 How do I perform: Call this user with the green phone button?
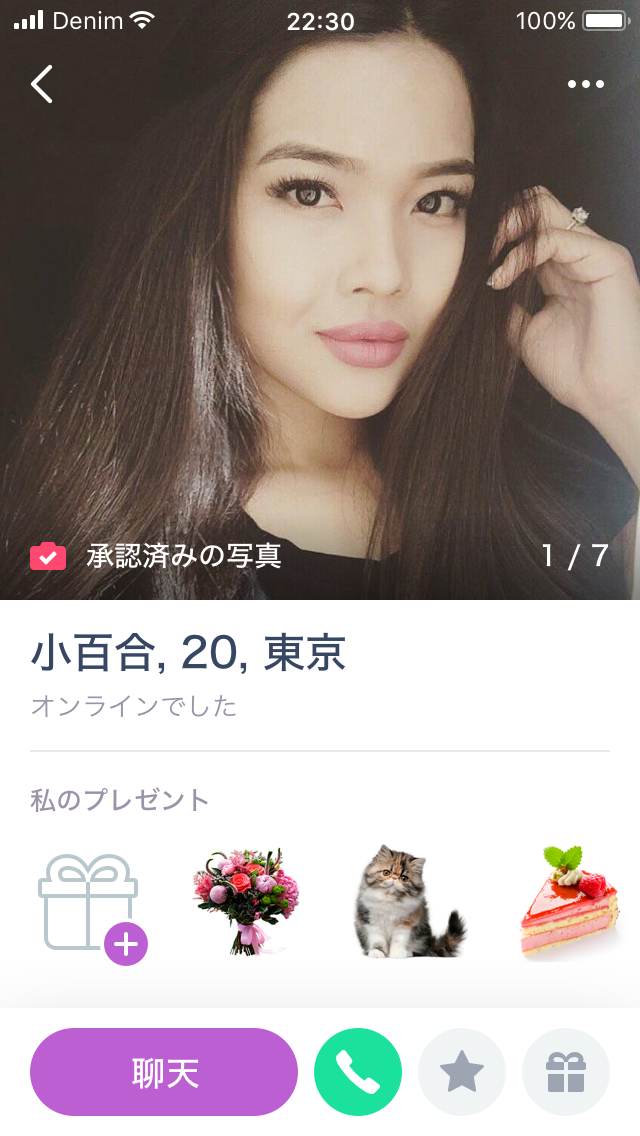click(x=358, y=1072)
